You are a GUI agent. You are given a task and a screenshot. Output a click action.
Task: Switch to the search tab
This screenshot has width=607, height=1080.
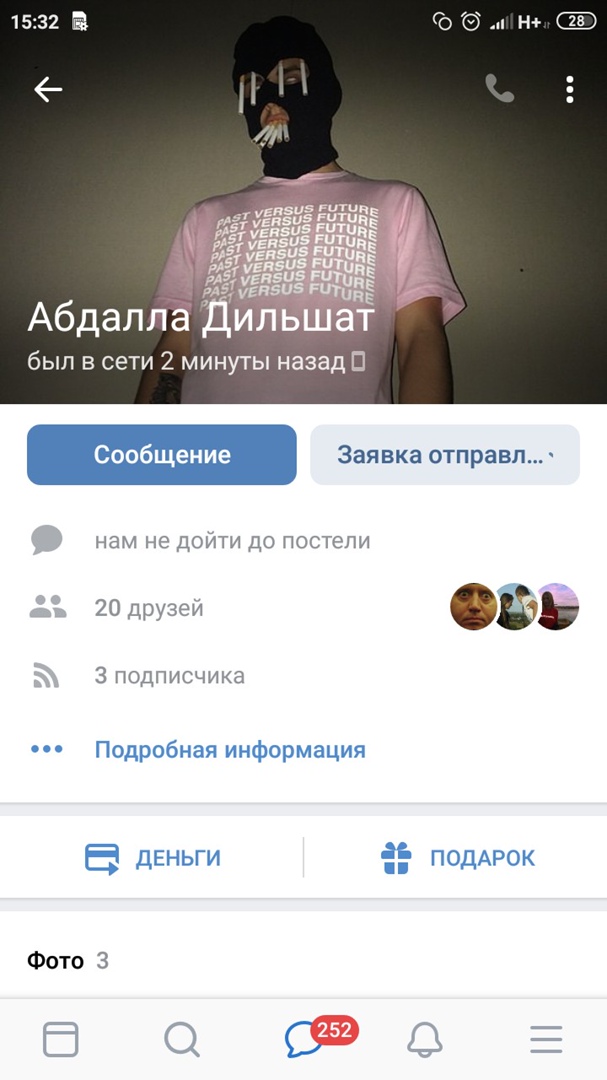[x=181, y=1040]
